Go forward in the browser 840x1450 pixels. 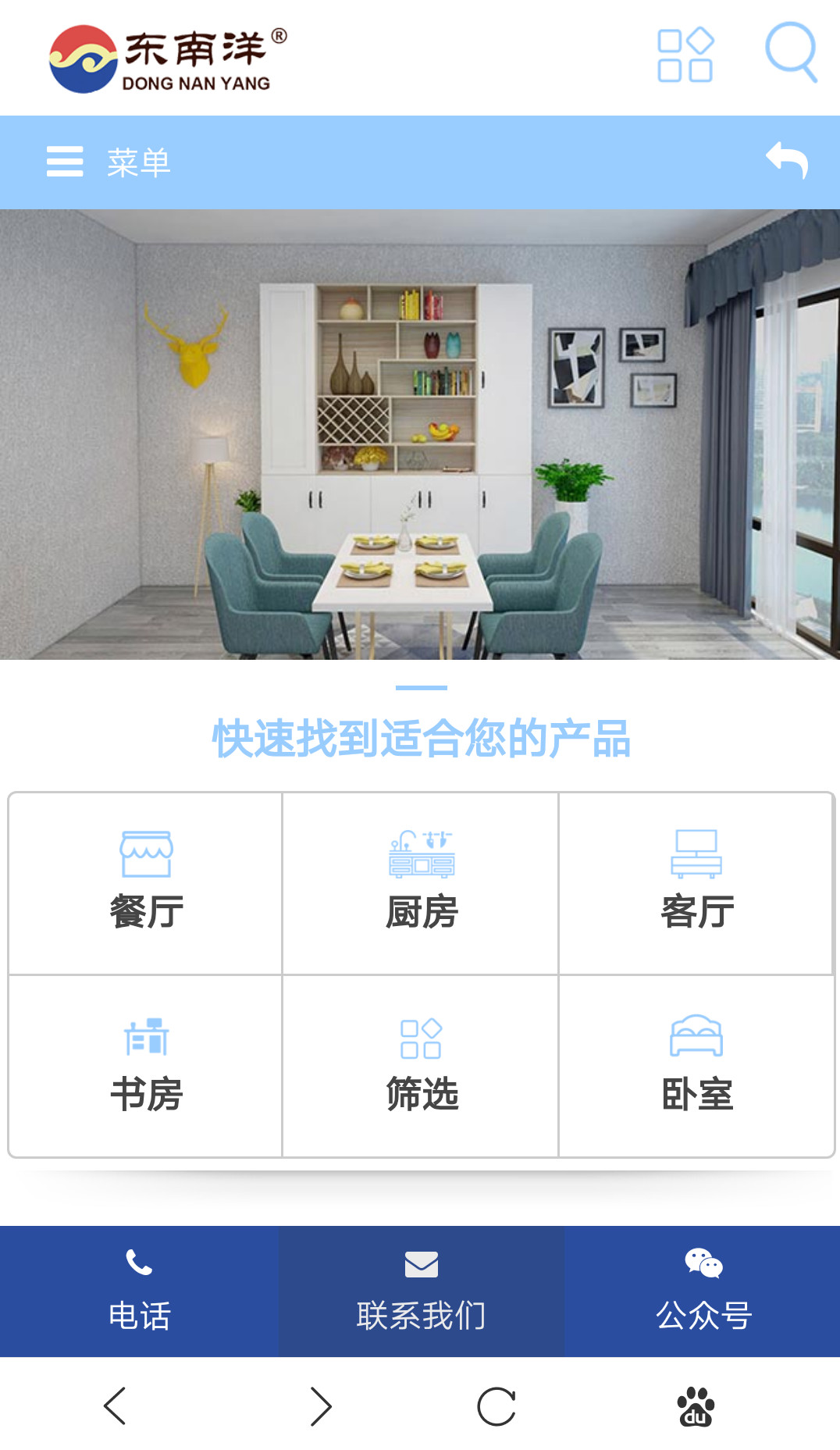(320, 1405)
